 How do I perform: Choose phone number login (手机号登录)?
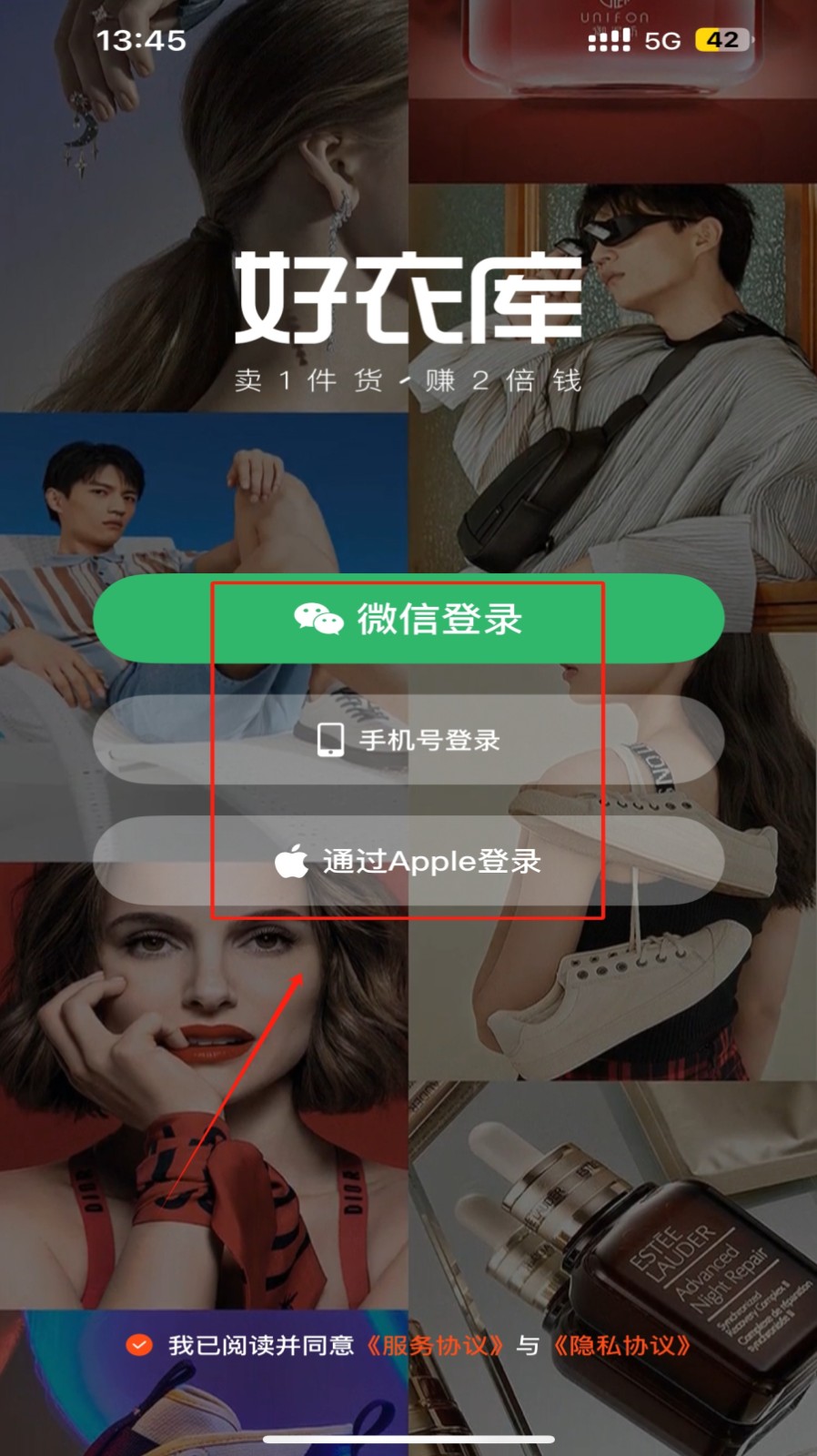tap(408, 740)
